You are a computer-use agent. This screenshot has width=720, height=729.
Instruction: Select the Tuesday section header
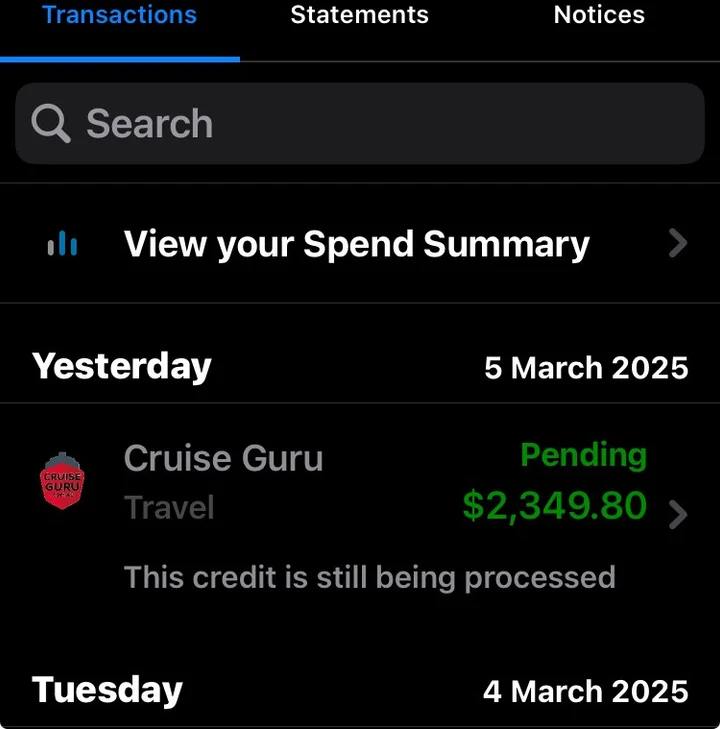(107, 689)
